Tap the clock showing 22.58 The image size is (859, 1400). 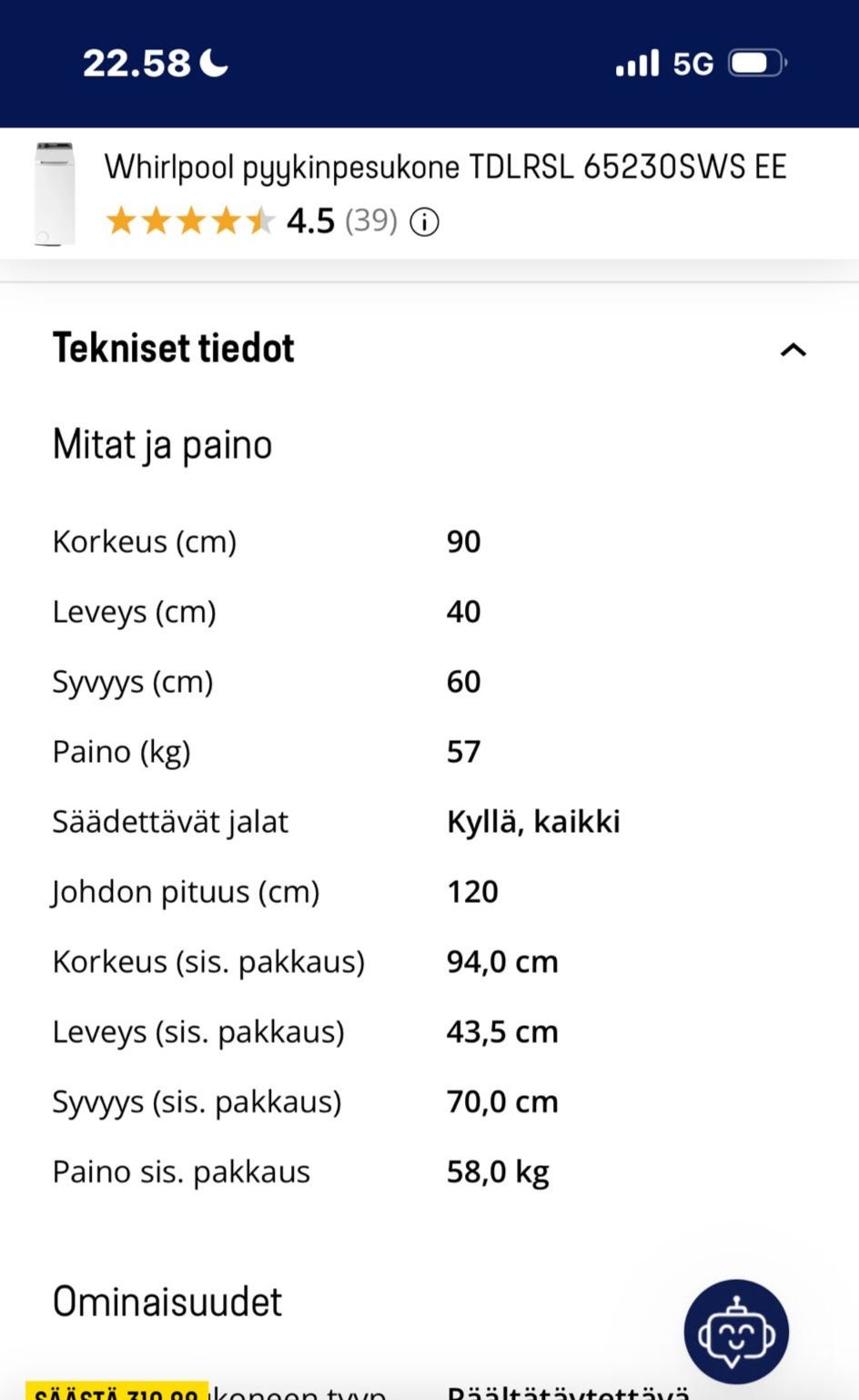click(x=136, y=62)
